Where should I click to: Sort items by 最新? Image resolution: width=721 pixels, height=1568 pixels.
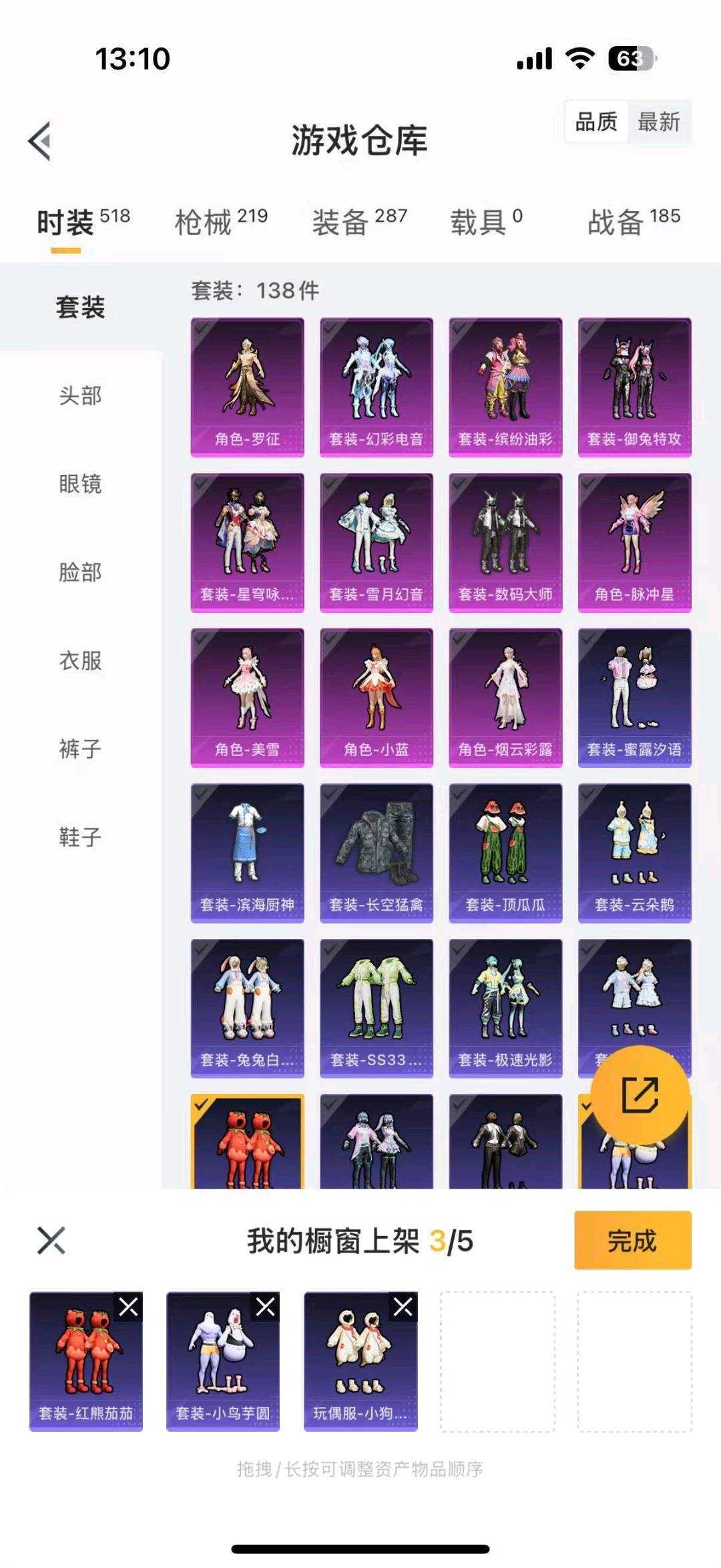(658, 122)
